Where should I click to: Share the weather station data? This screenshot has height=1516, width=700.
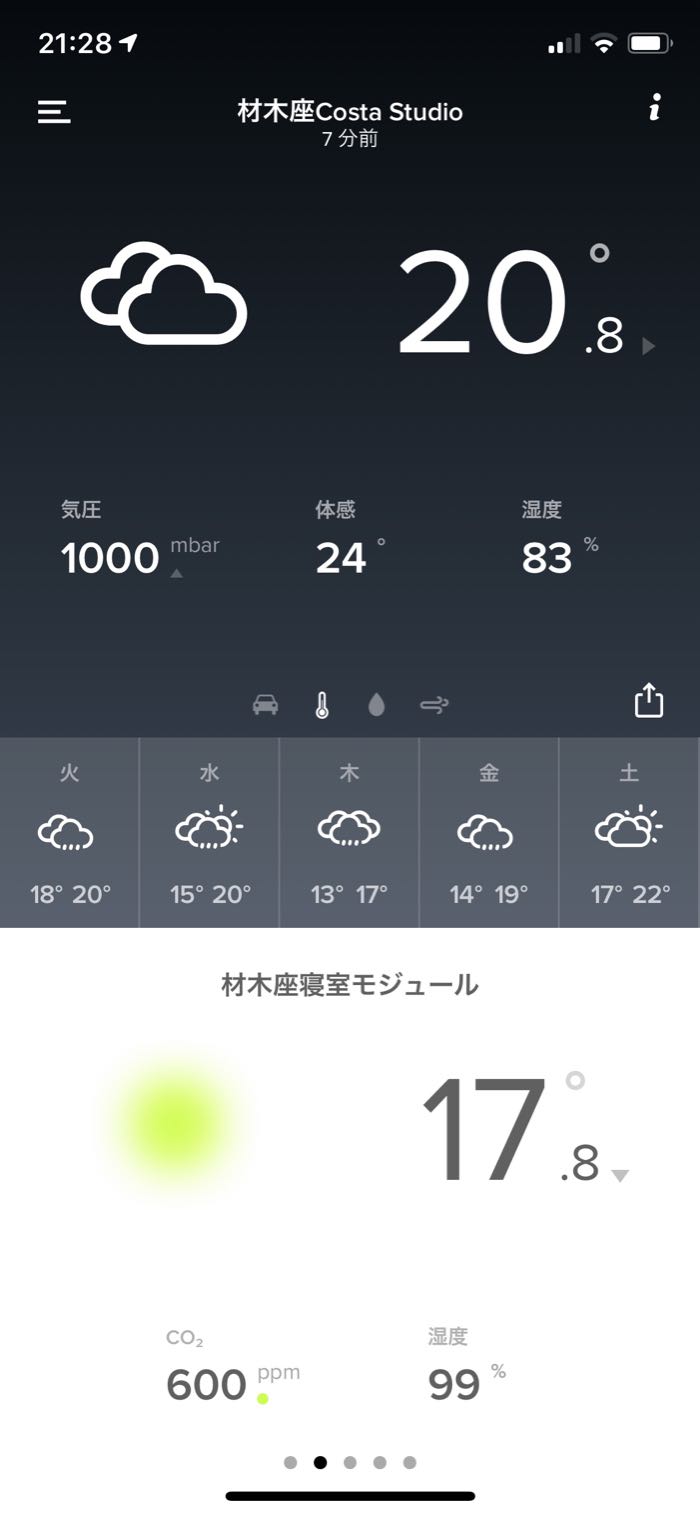[649, 701]
